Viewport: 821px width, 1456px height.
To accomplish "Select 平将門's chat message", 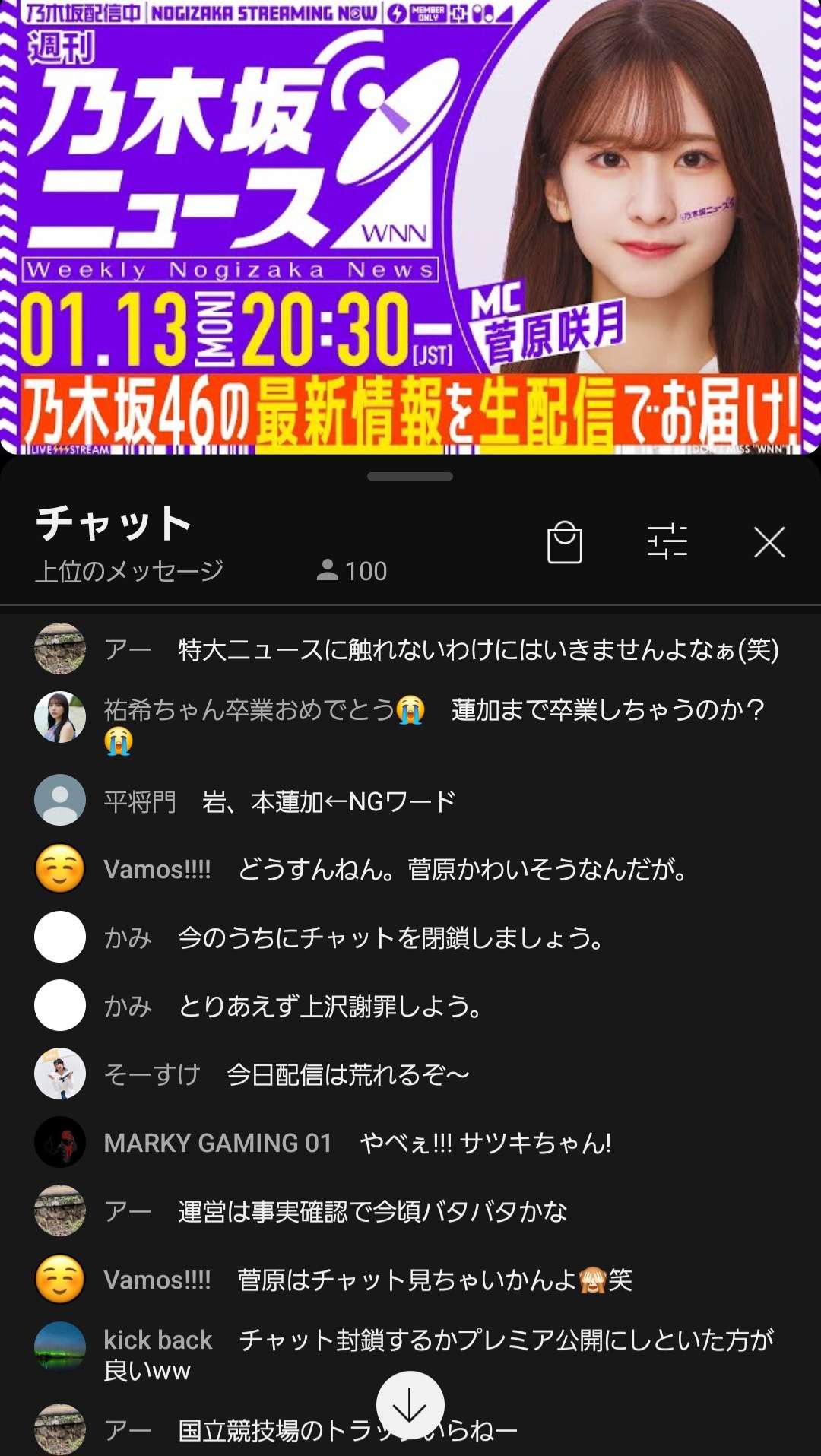I will point(328,801).
